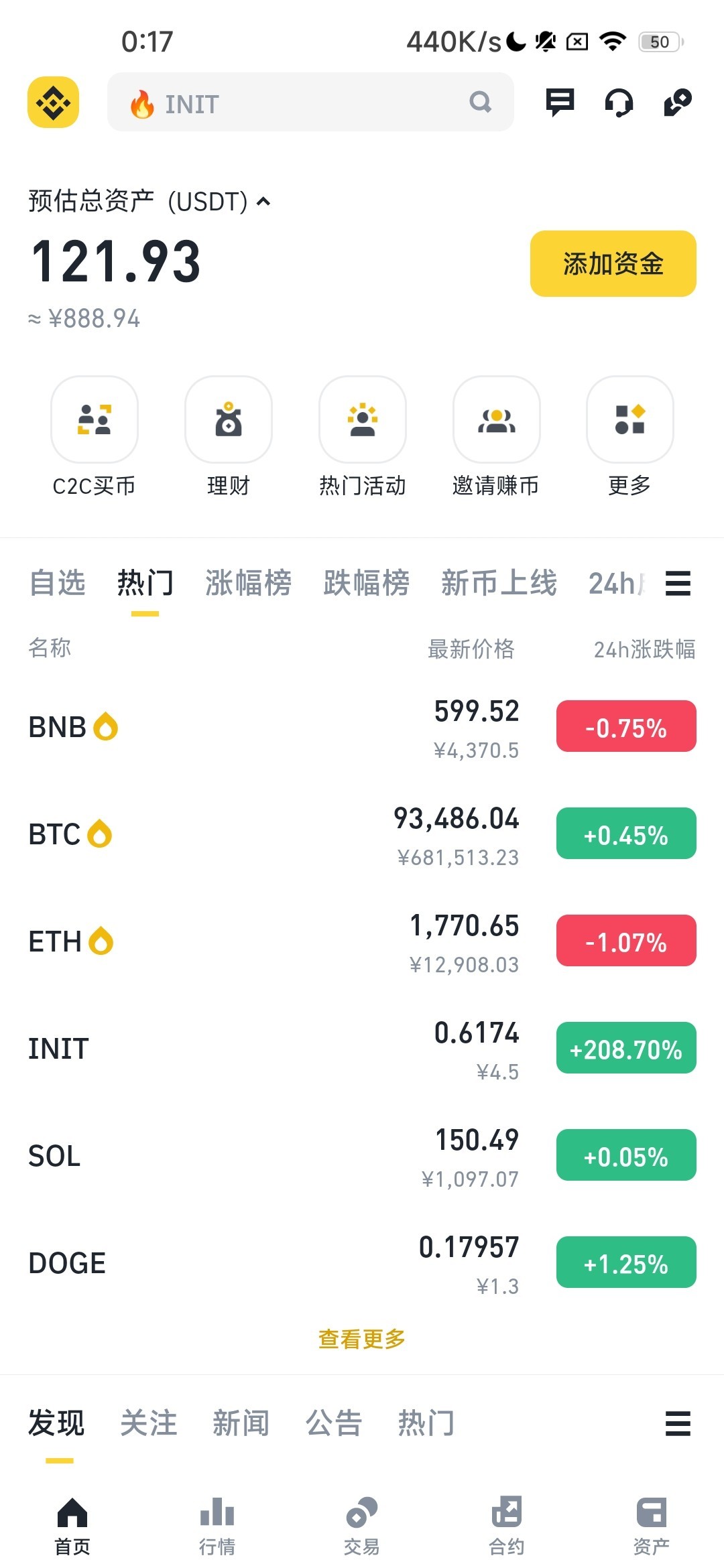Tap the 添加资金 button
The height and width of the screenshot is (1568, 724).
[x=613, y=263]
